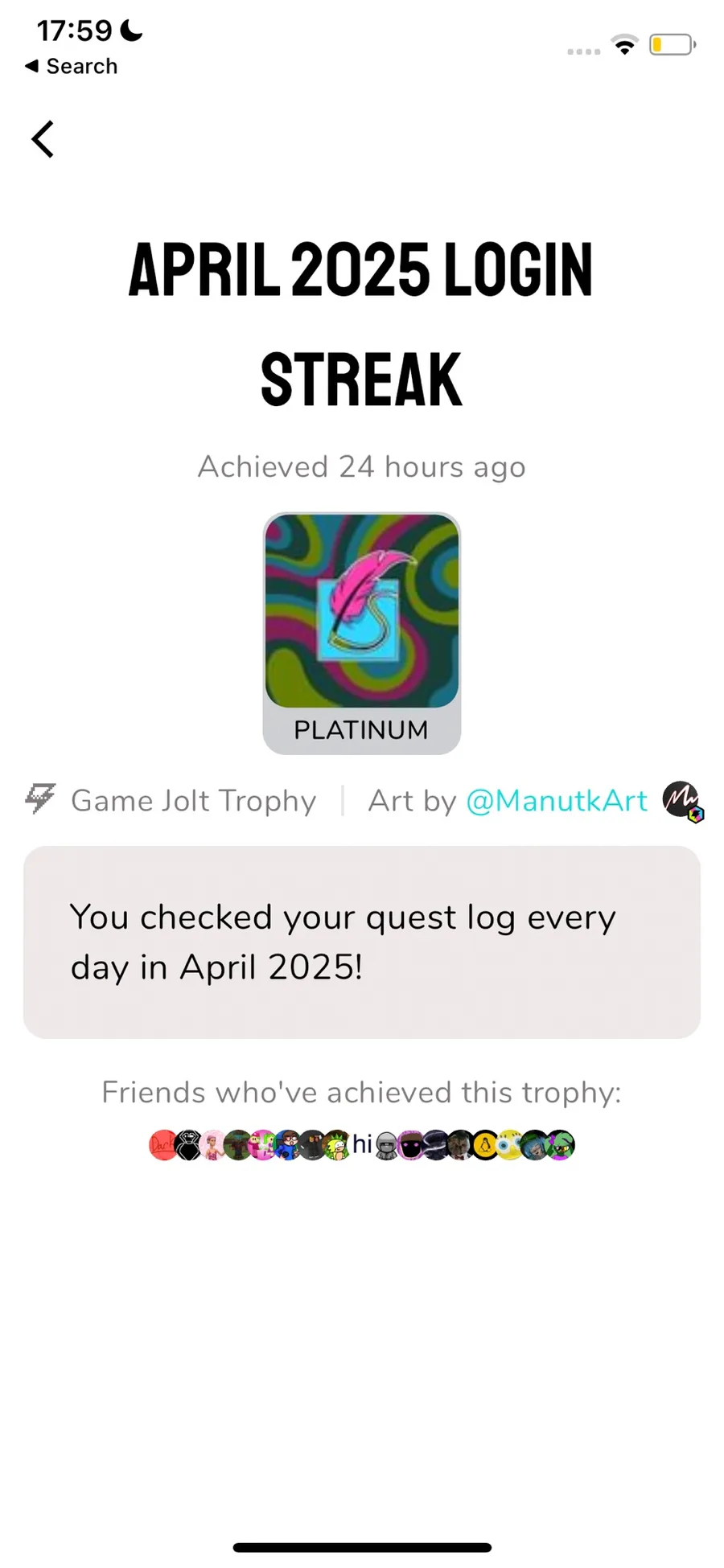Open the friend avatar labeled hi
The width and height of the screenshot is (724, 1568).
pos(363,1144)
